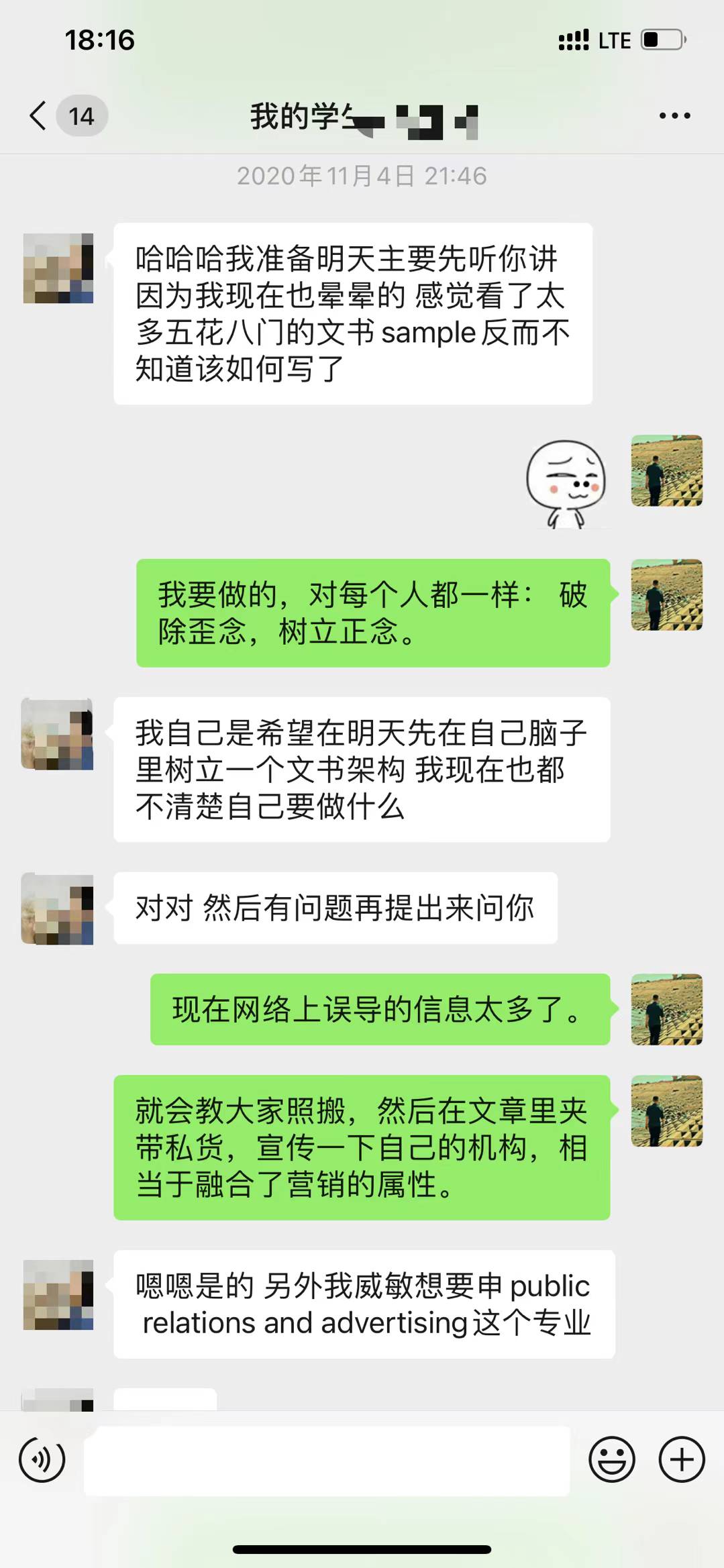Tap the message text field

coord(327,1461)
